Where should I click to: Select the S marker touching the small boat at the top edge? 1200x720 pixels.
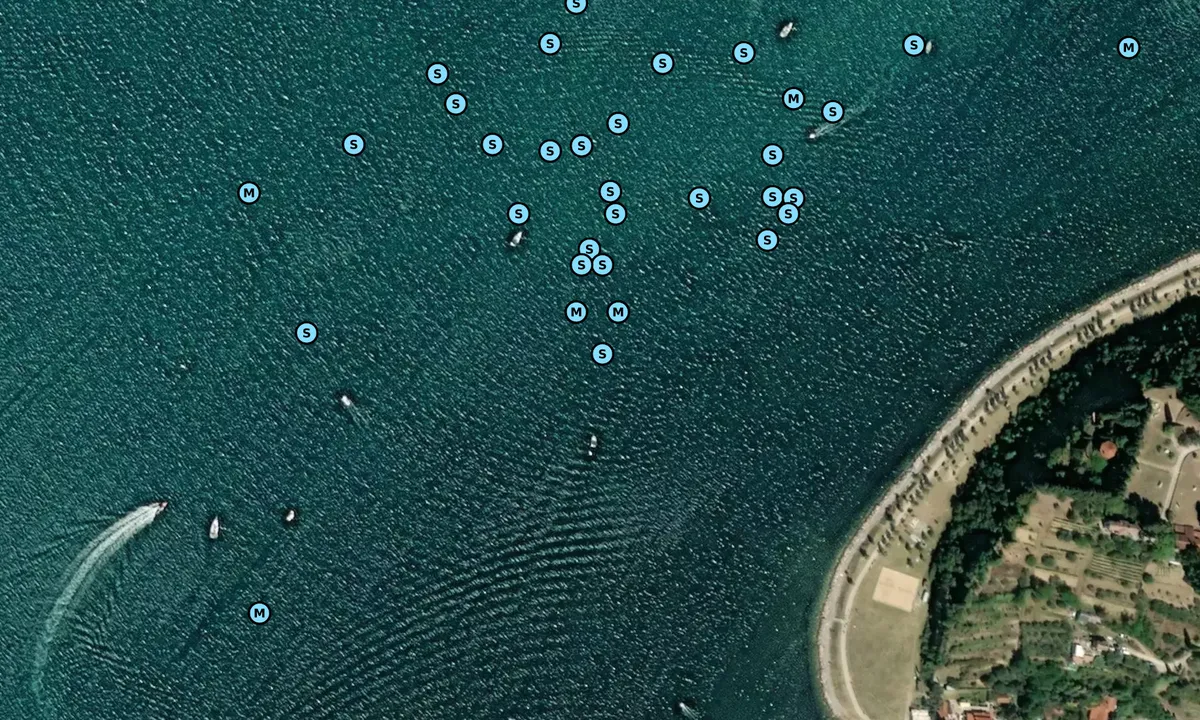point(914,45)
